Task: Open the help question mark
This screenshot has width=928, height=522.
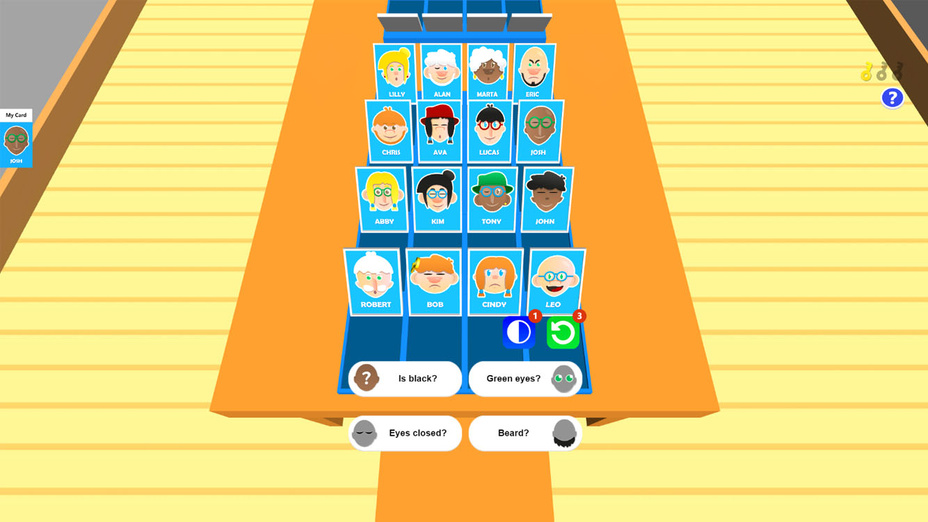Action: coord(892,98)
